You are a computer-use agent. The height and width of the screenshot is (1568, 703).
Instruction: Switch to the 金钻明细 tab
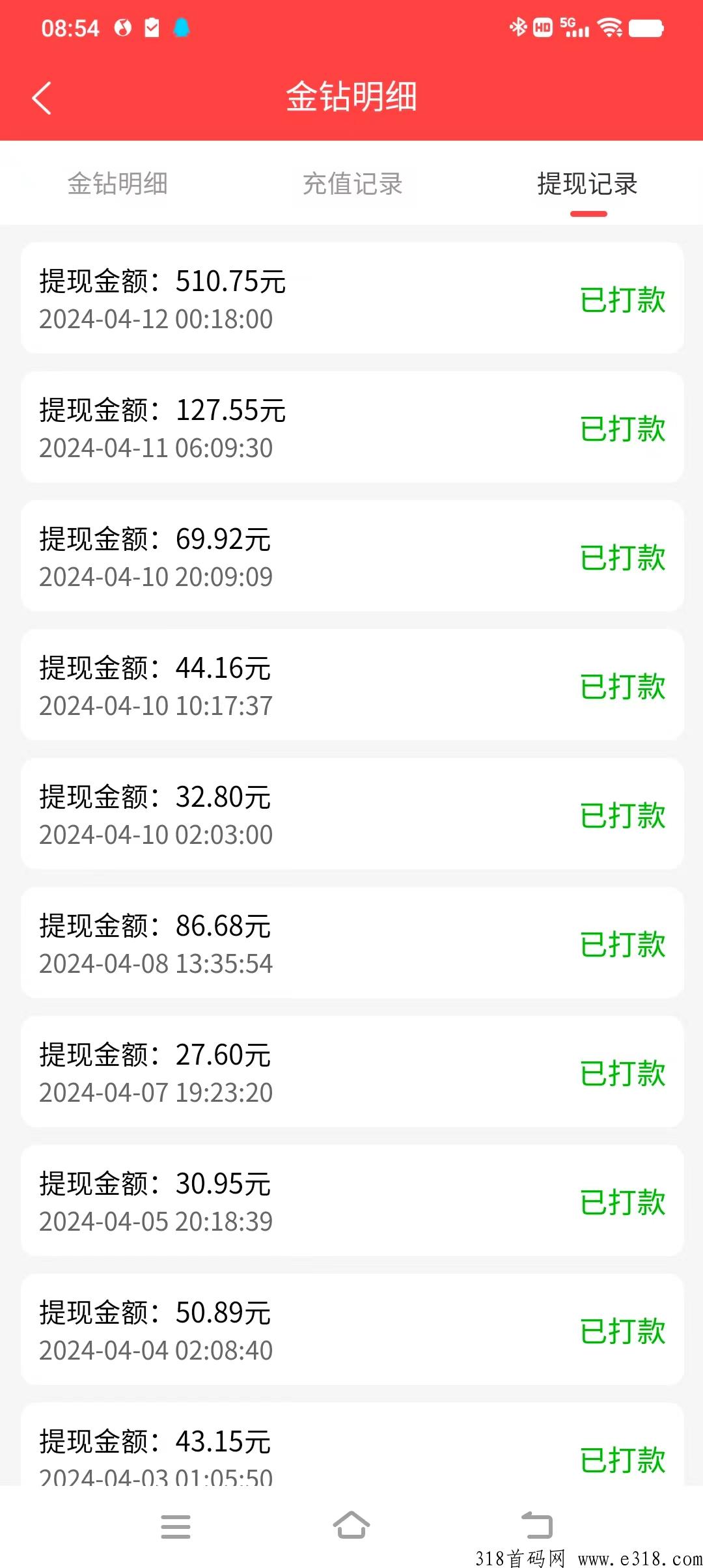[118, 184]
